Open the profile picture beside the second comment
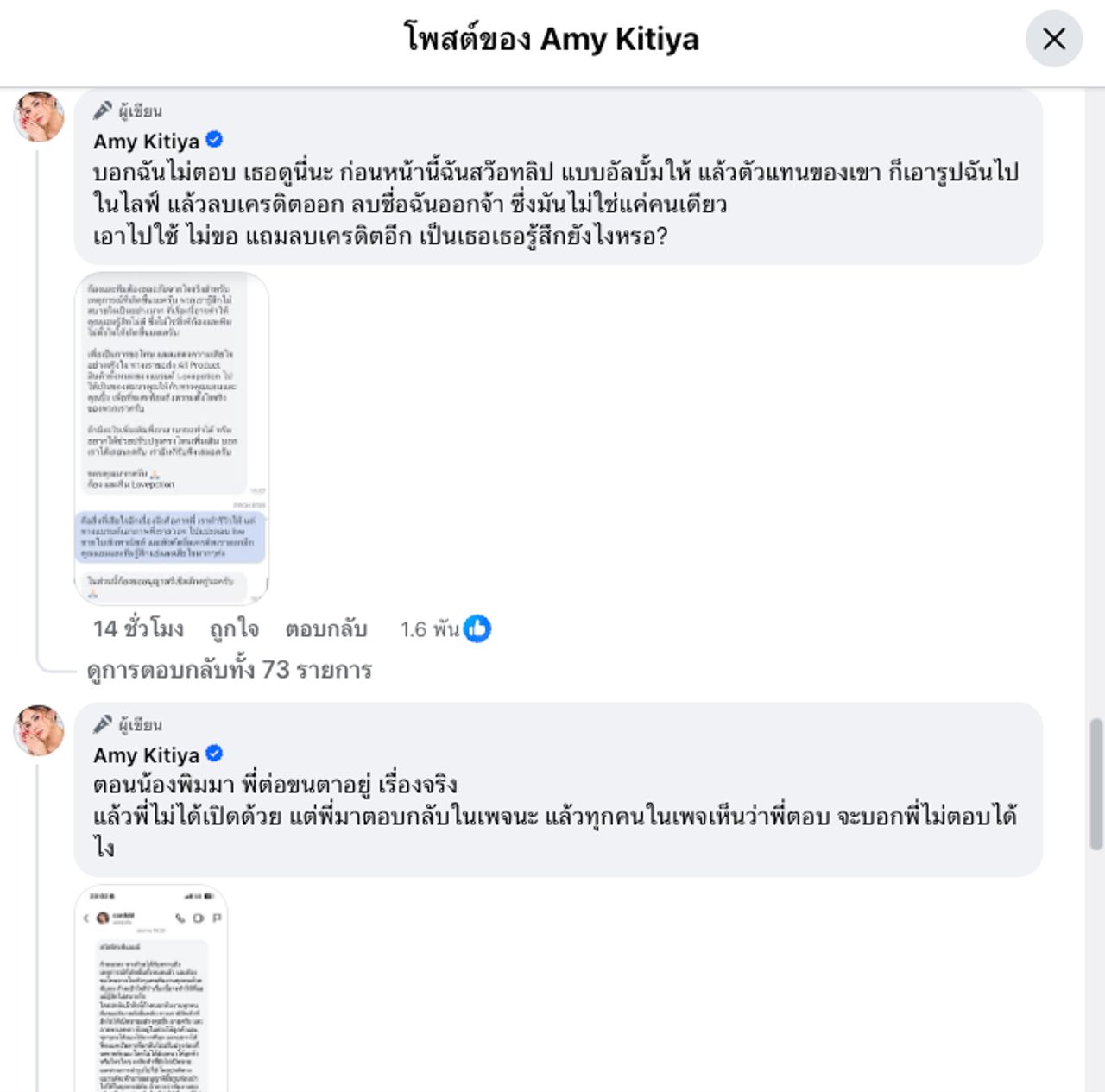Image resolution: width=1105 pixels, height=1092 pixels. pos(39,730)
